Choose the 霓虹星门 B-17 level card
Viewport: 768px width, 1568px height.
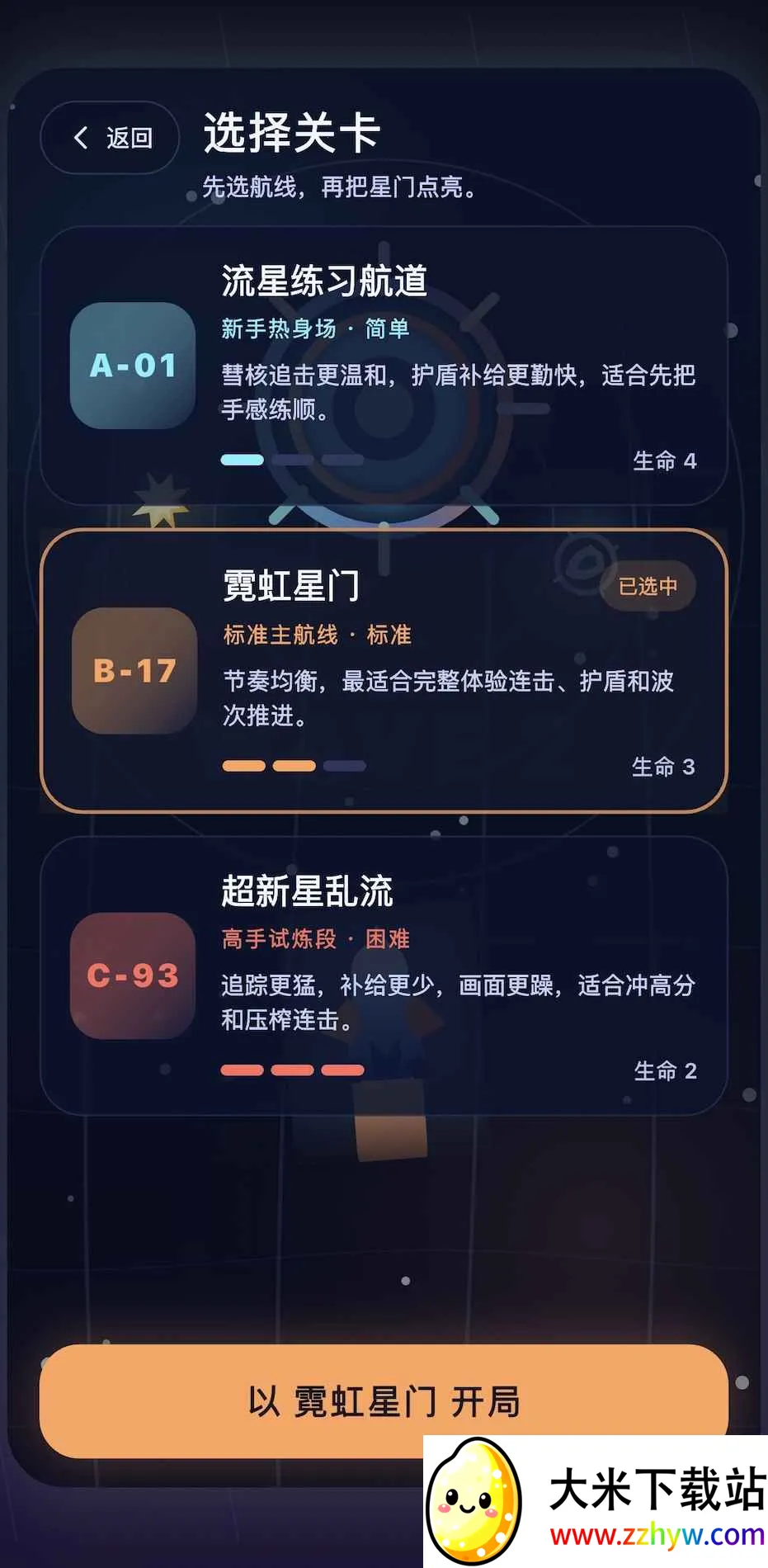(x=384, y=671)
